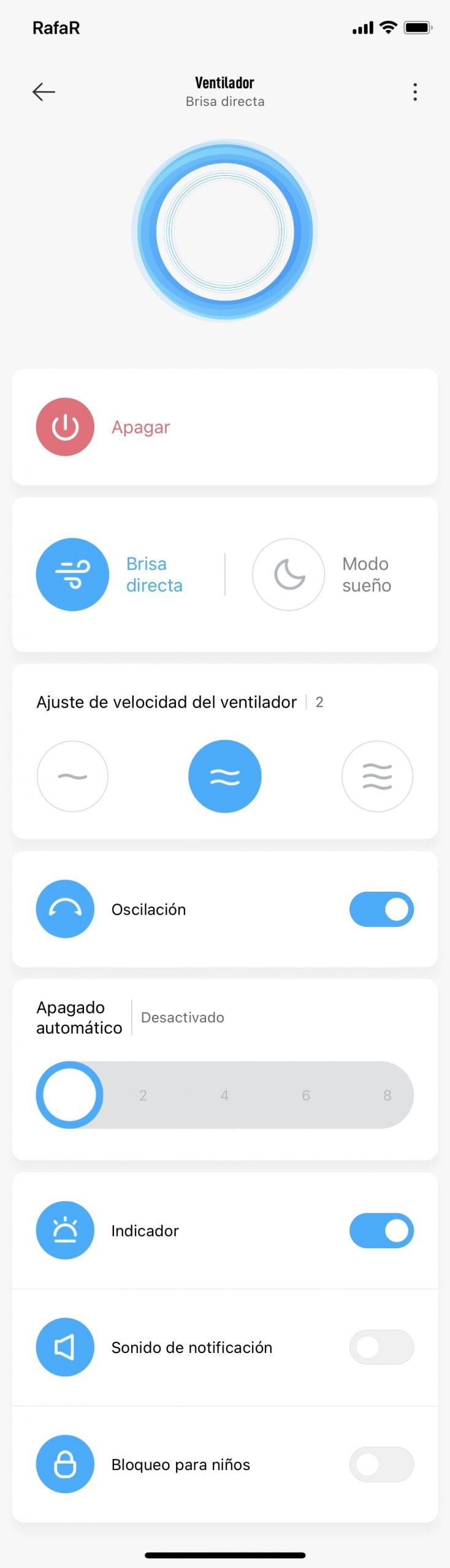
Task: Set auto-off timer to 2 hours
Action: tap(143, 1095)
